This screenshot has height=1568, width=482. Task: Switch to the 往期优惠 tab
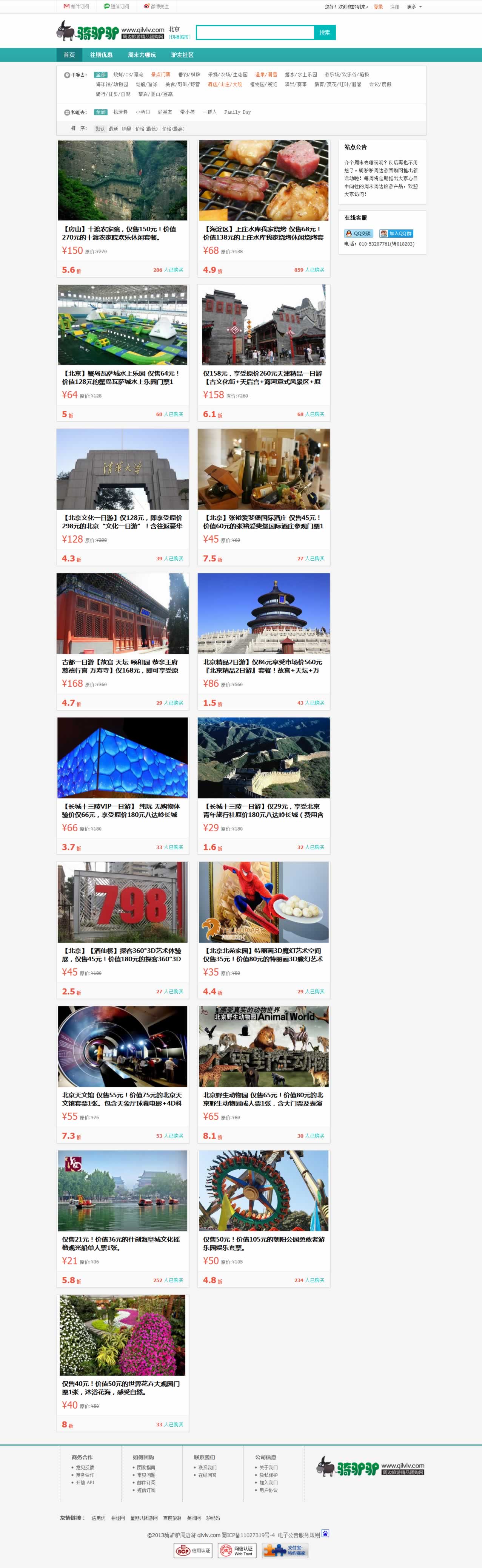point(102,55)
